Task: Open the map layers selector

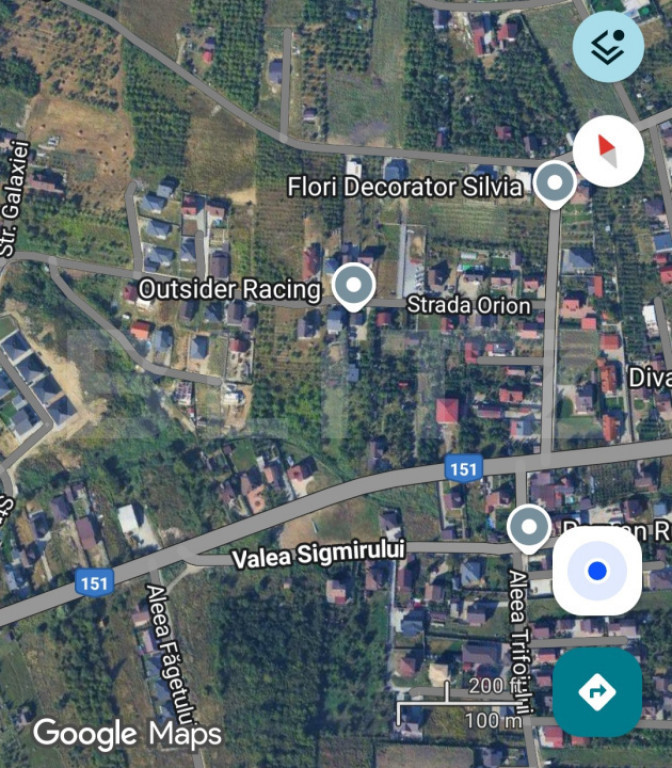Action: 608,46
